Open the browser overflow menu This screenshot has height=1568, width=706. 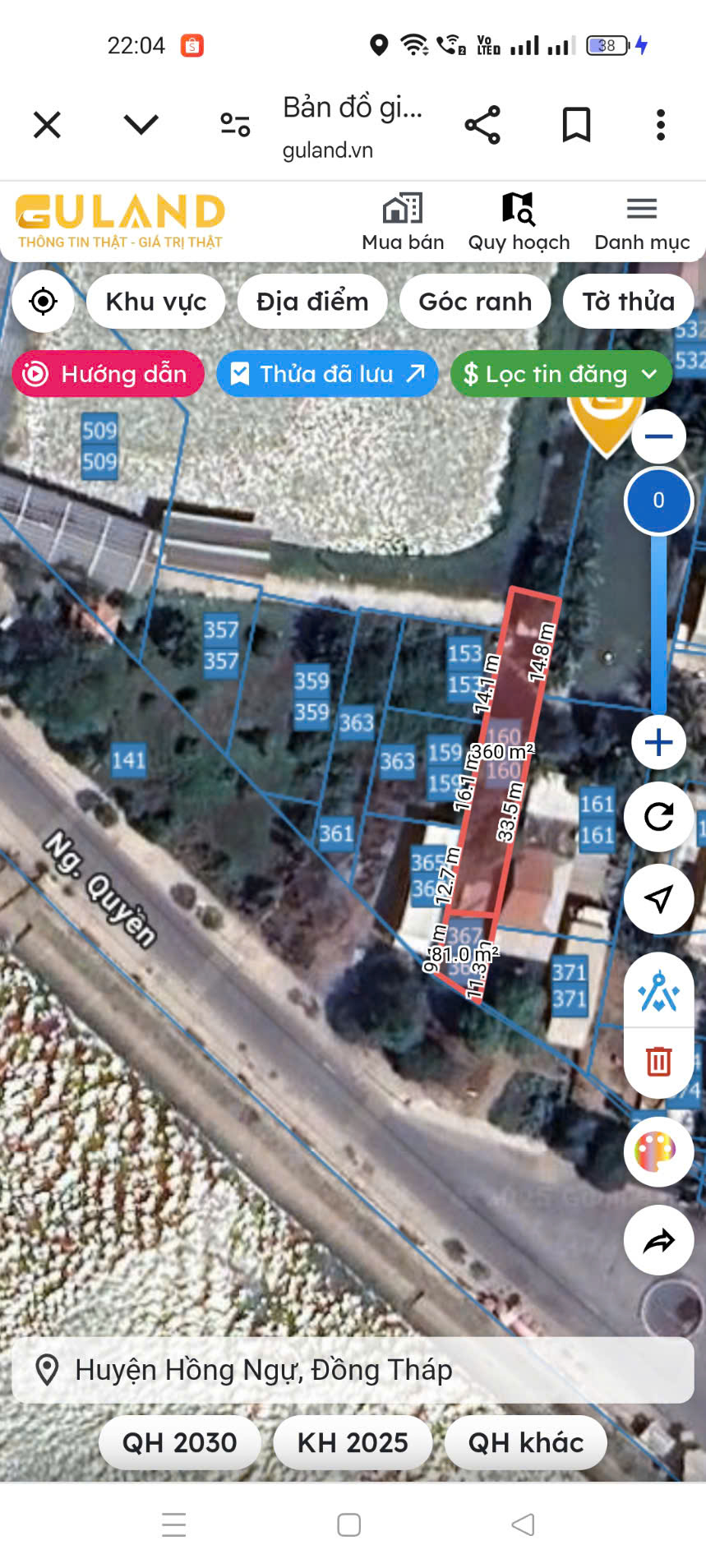[x=660, y=126]
